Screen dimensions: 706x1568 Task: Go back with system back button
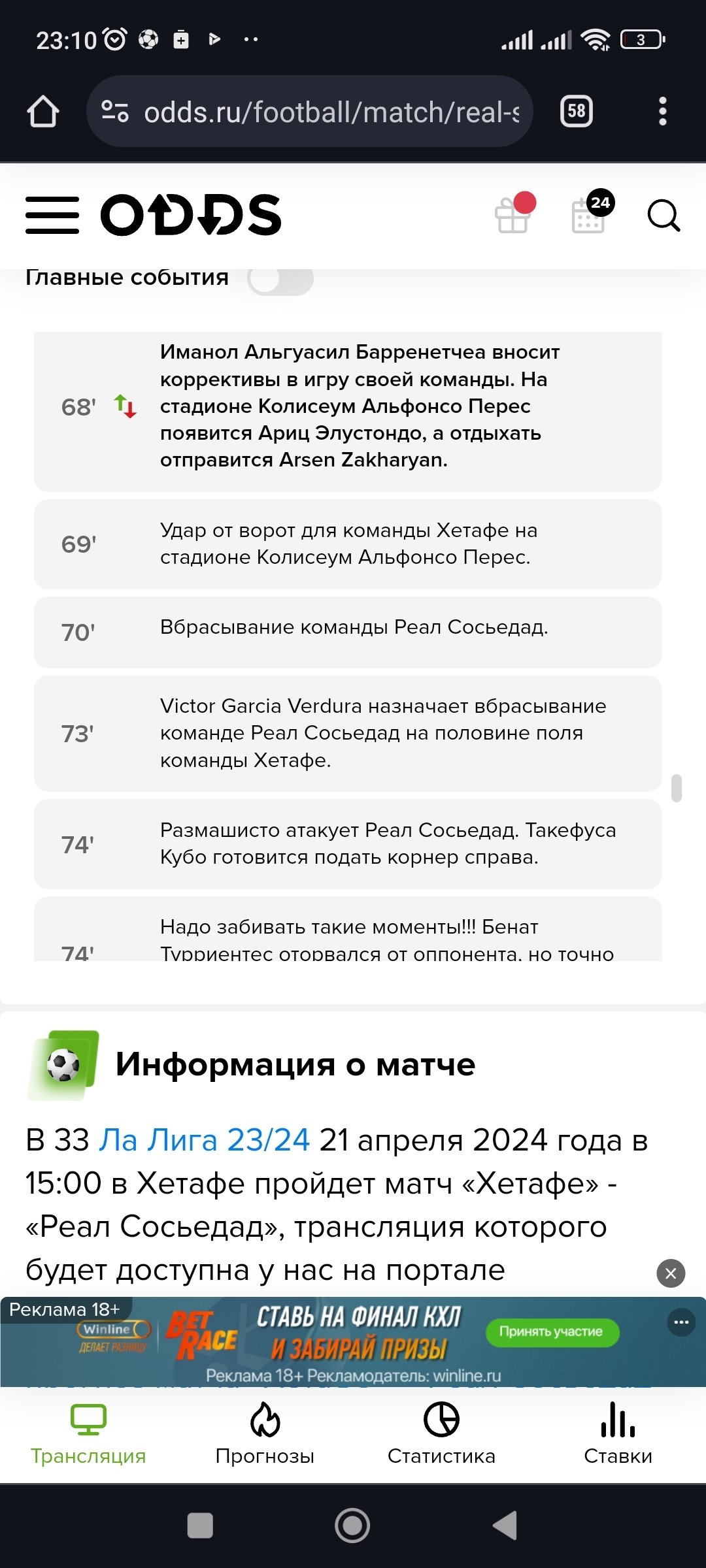[x=504, y=1526]
